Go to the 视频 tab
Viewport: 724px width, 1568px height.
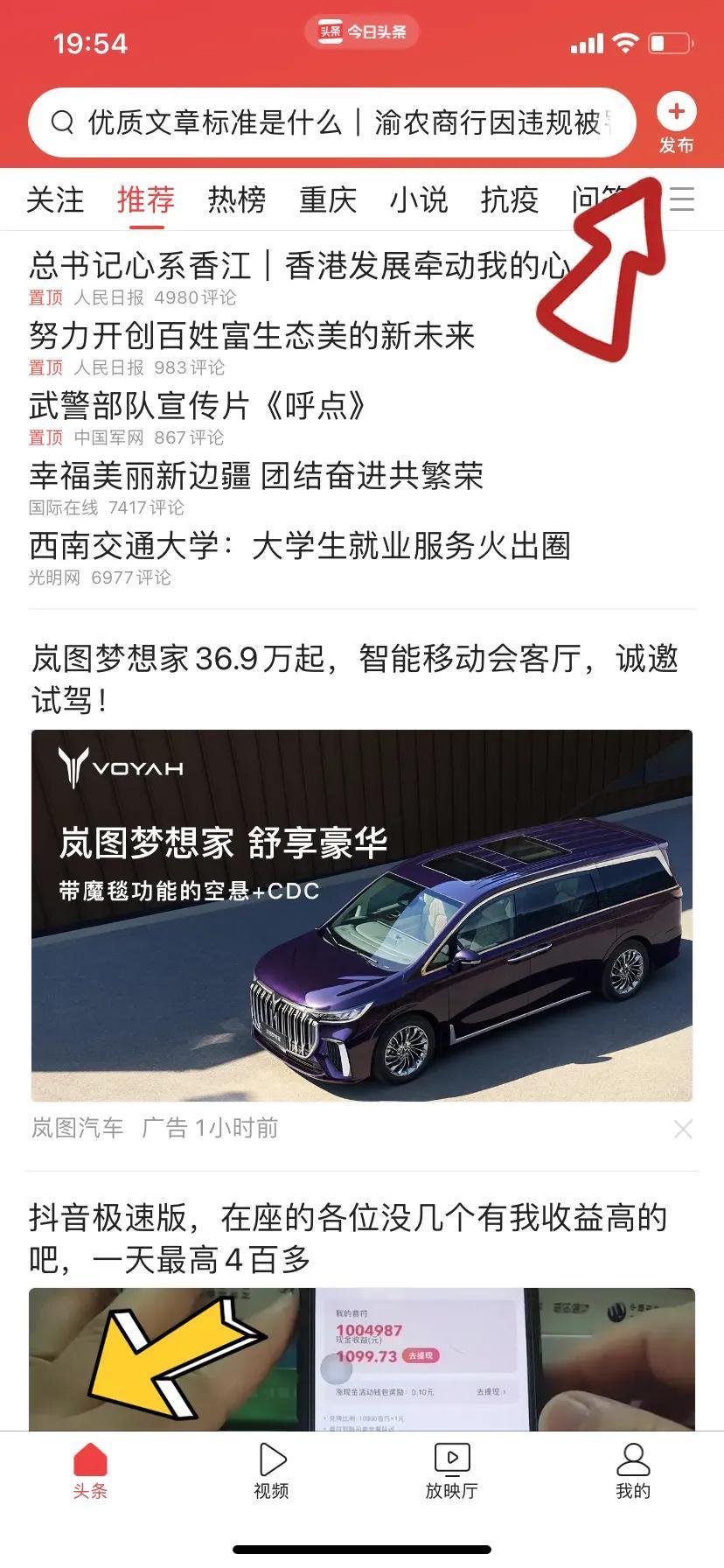tap(271, 1470)
